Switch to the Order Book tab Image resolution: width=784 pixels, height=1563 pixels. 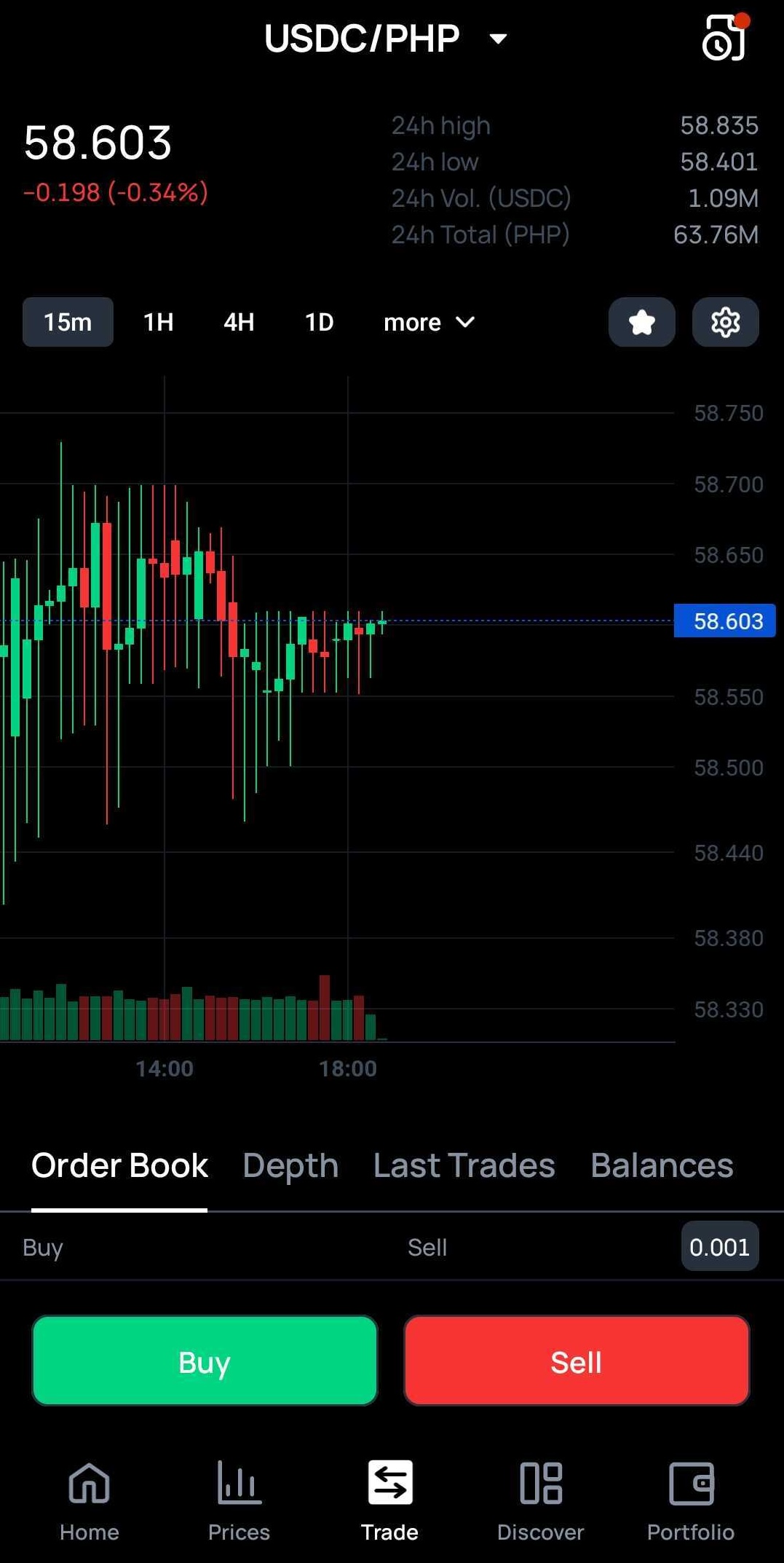[x=119, y=1165]
